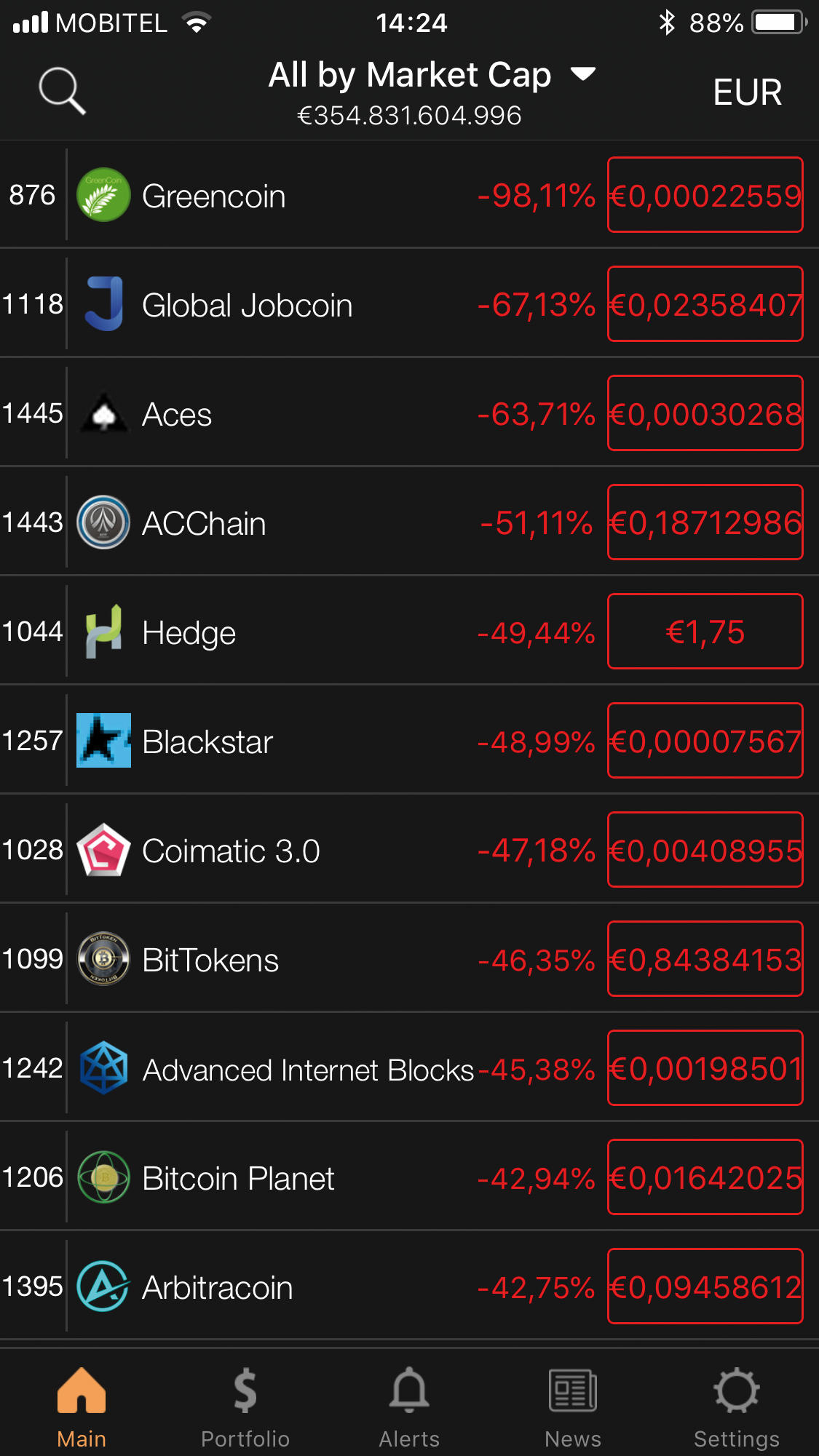Select the Main tab
Image resolution: width=819 pixels, height=1456 pixels.
pyautogui.click(x=82, y=1408)
